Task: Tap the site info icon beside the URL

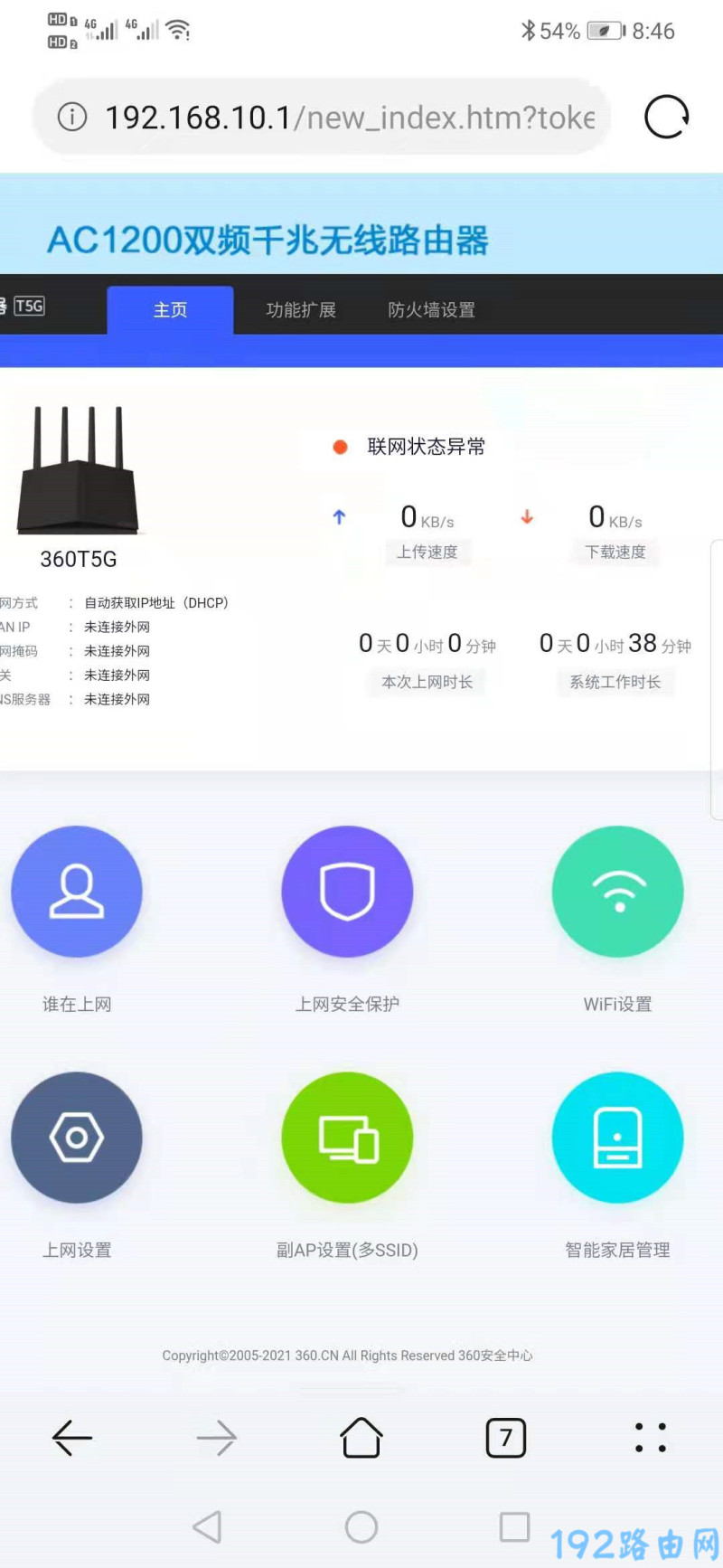Action: 71,116
